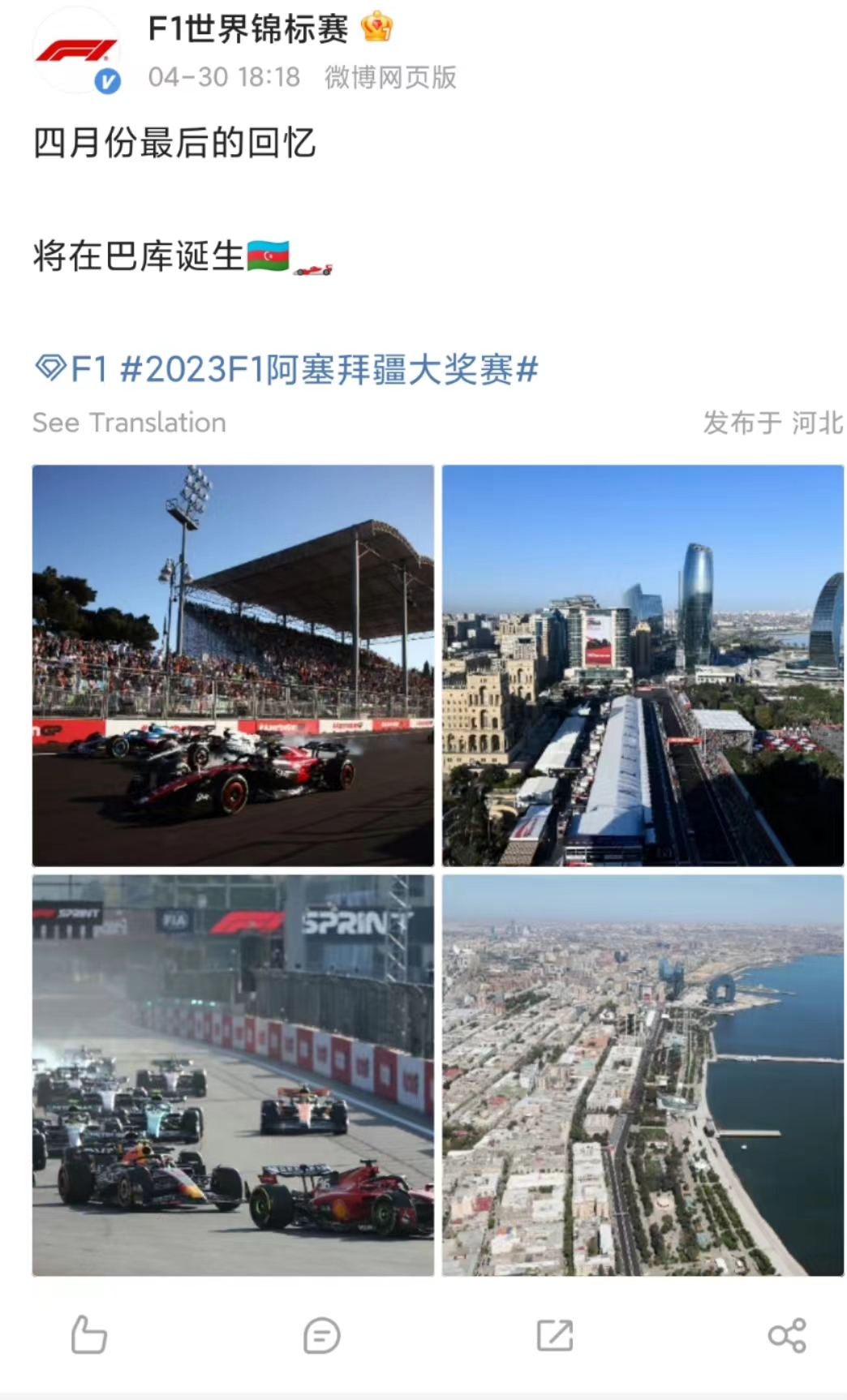Open the F1世界锦标赛 account name

pos(247,29)
